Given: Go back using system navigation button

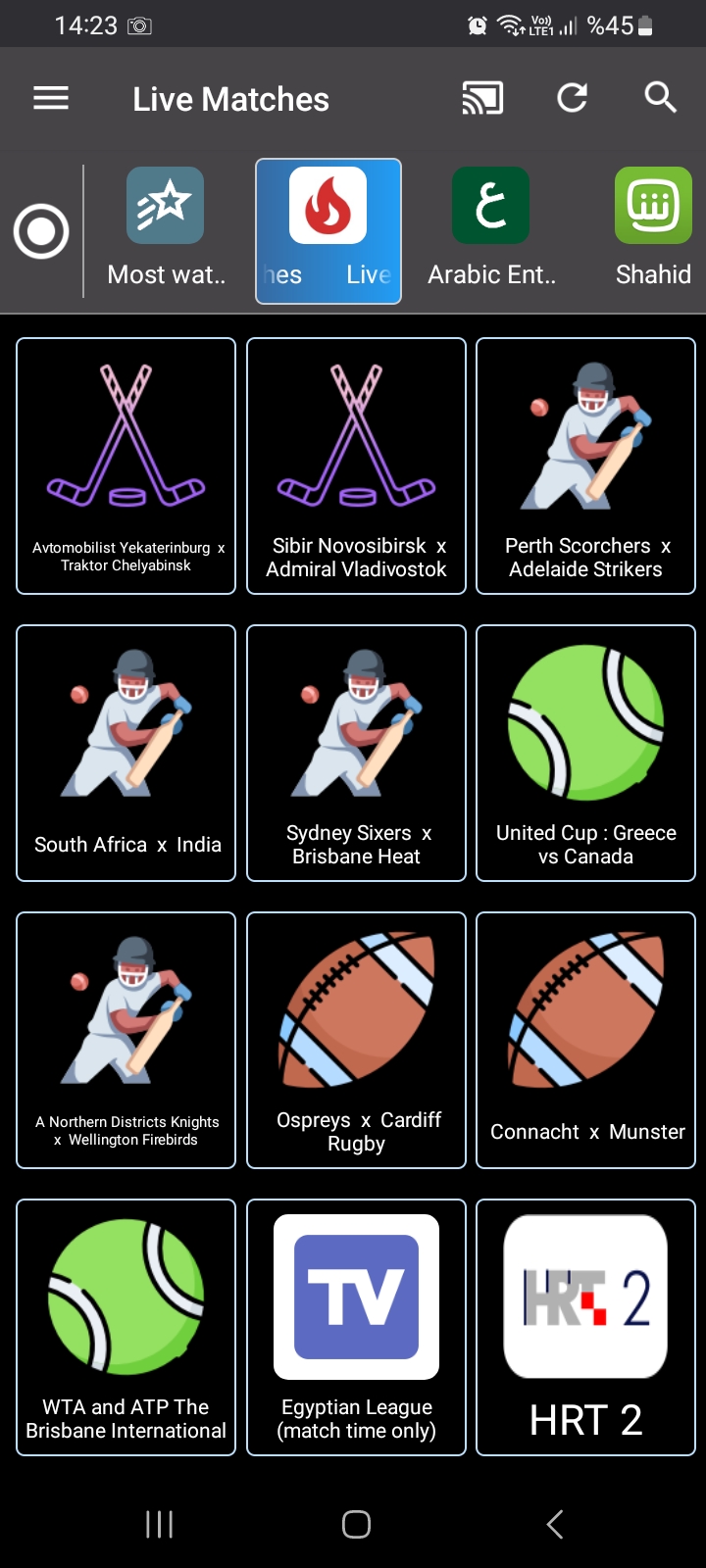Looking at the screenshot, I should [x=554, y=1524].
